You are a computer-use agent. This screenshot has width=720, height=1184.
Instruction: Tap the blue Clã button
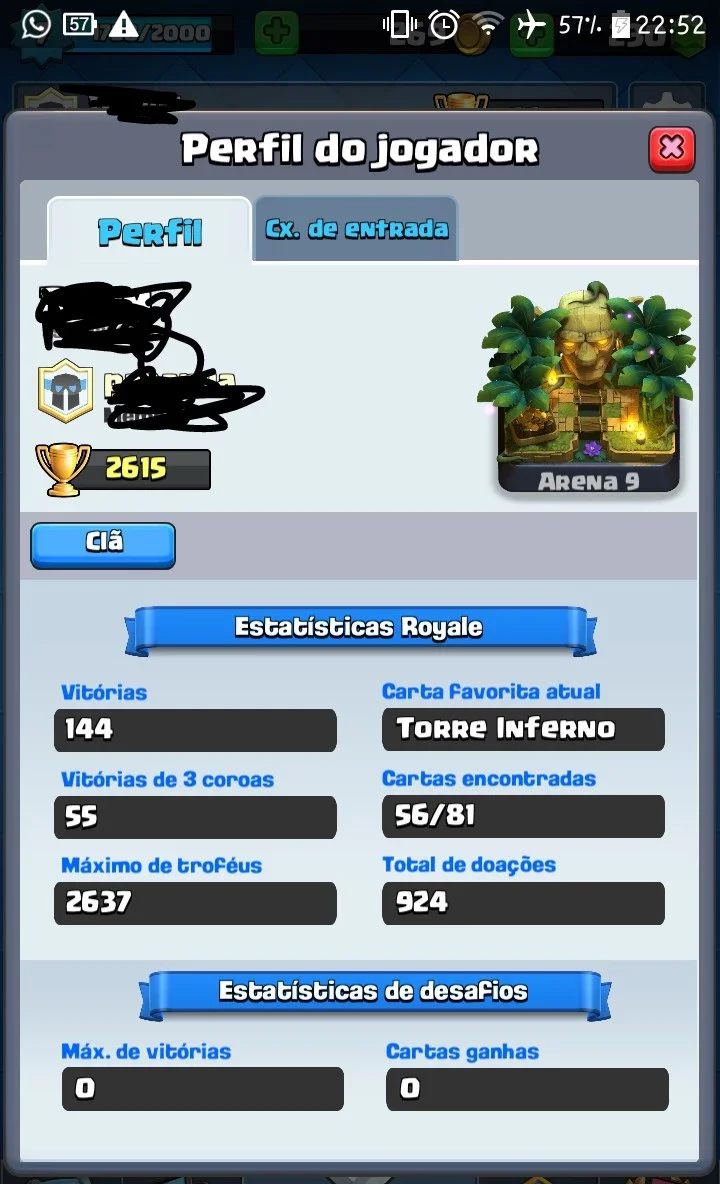pyautogui.click(x=103, y=544)
